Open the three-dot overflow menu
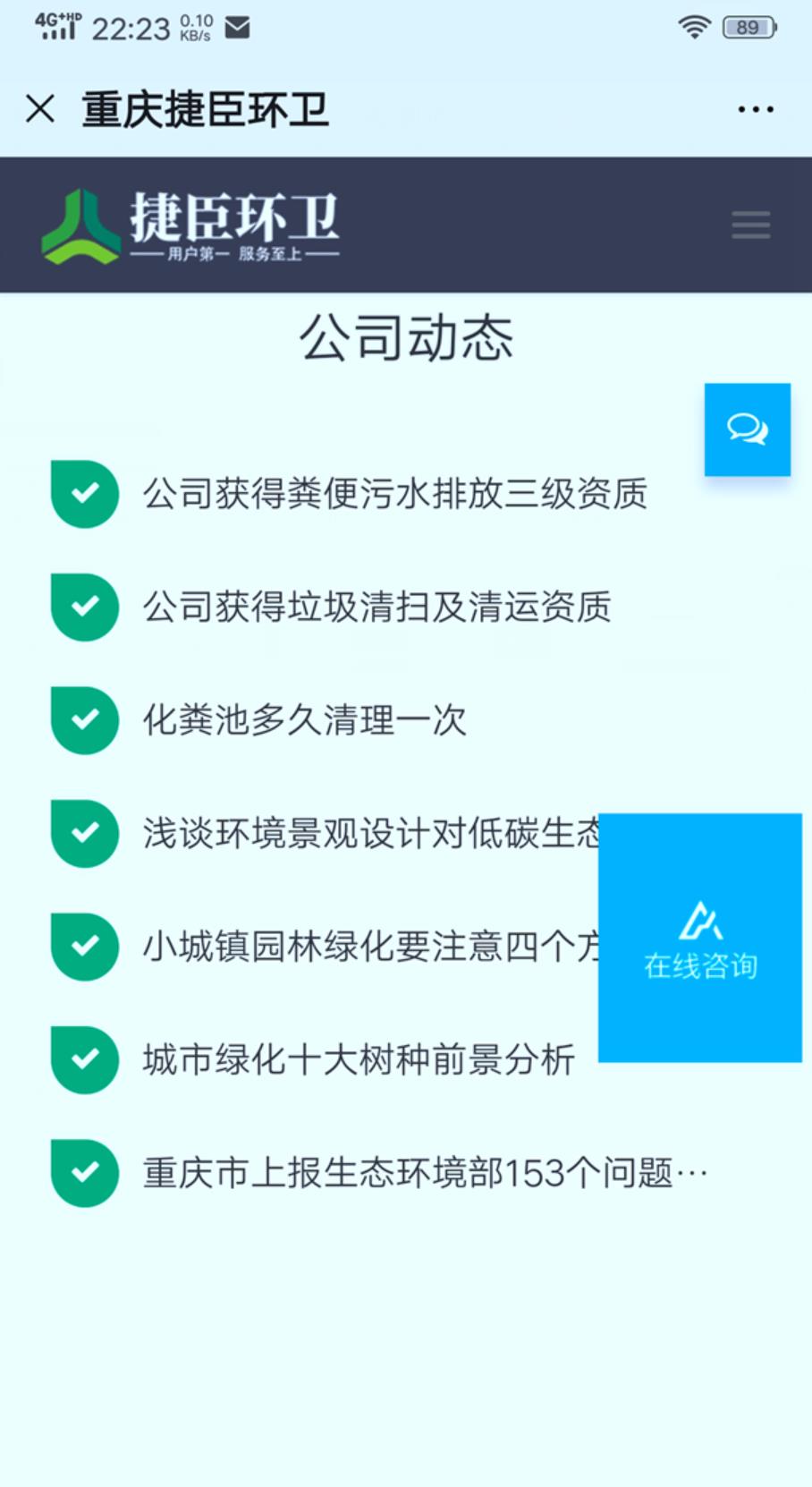The width and height of the screenshot is (812, 1487). click(x=756, y=109)
